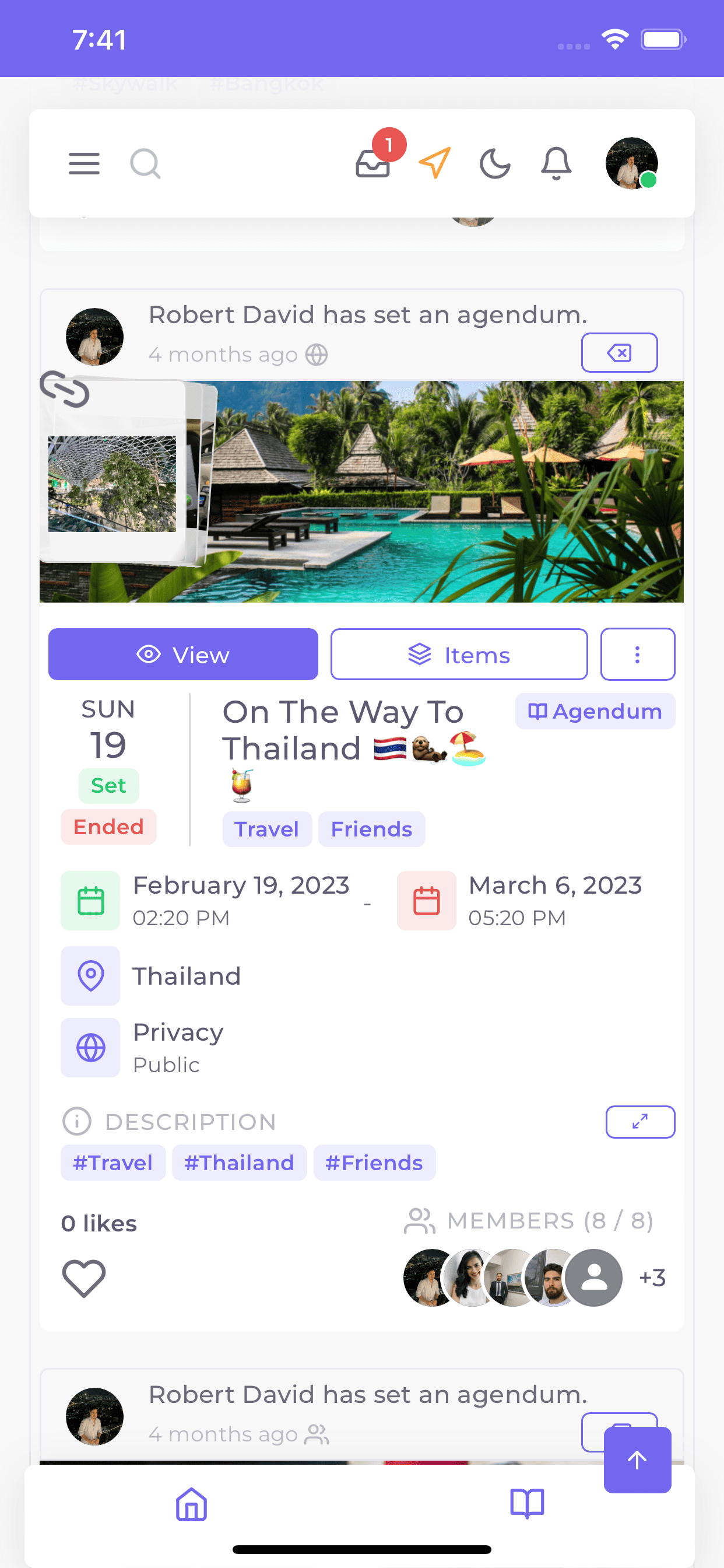Viewport: 724px width, 1568px height.
Task: Toggle dark mode with the moon icon
Action: click(x=495, y=163)
